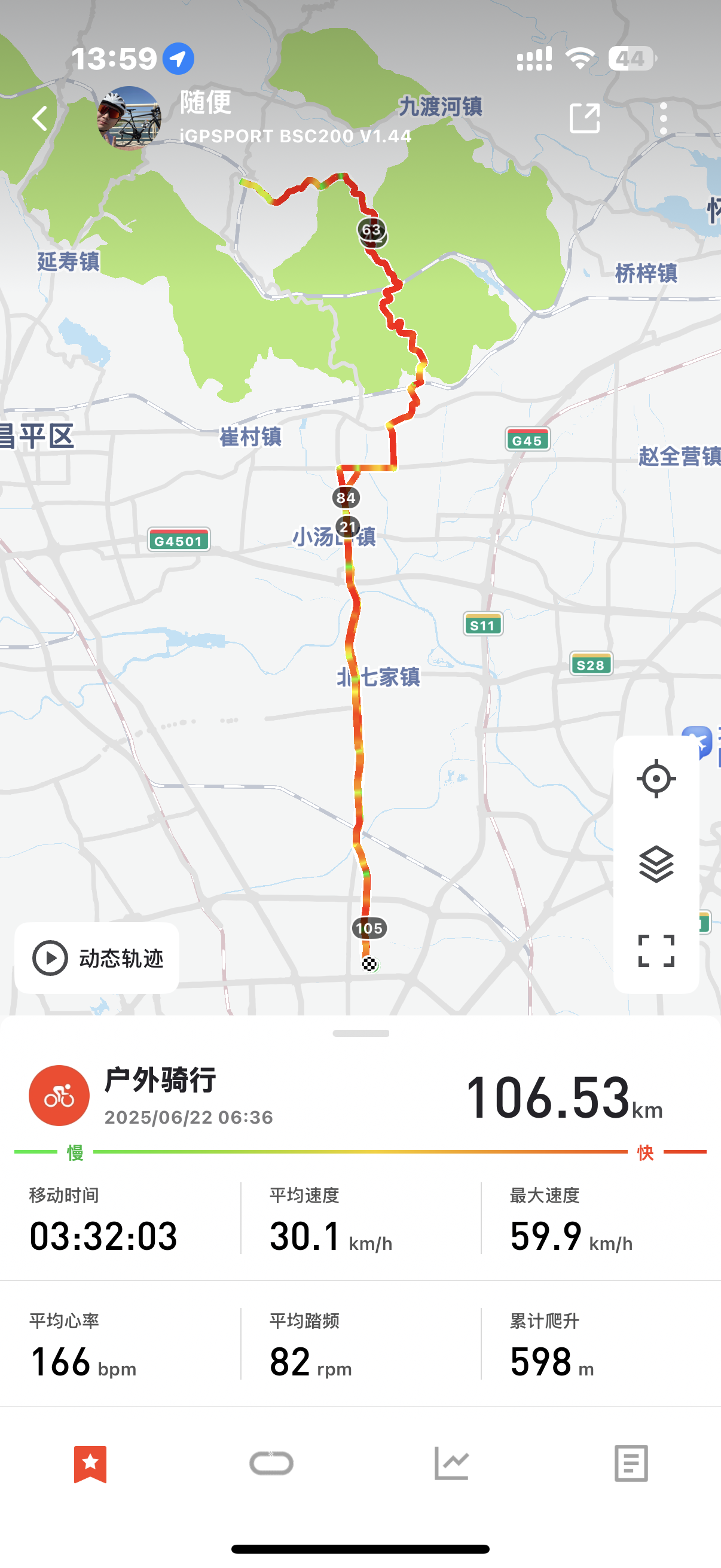Open the rider's profile avatar
This screenshot has height=1568, width=721.
click(x=130, y=118)
